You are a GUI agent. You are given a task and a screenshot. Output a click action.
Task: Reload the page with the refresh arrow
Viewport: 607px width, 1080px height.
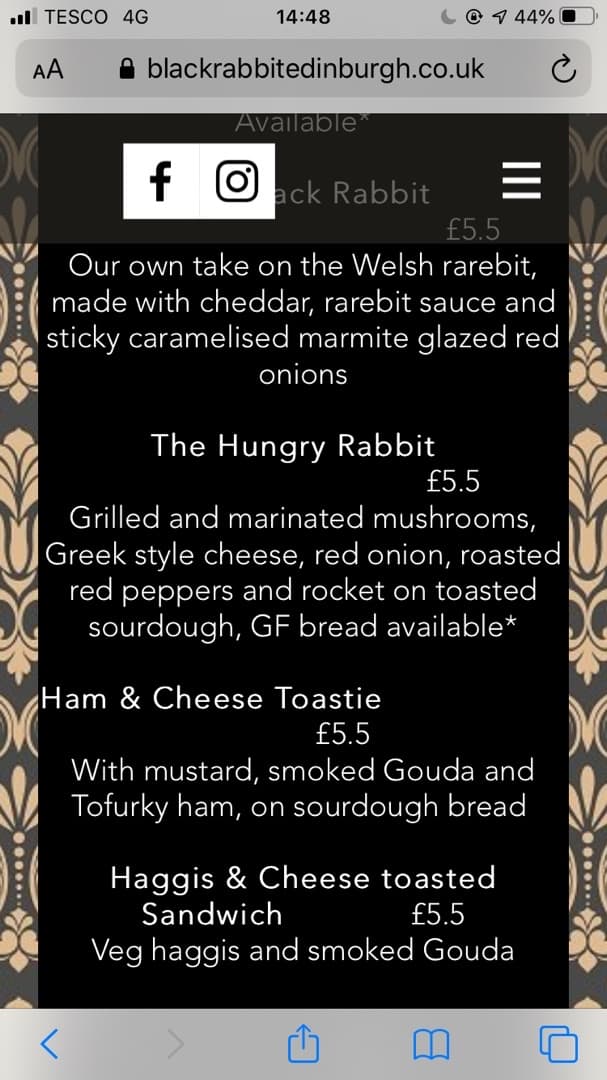(x=564, y=69)
